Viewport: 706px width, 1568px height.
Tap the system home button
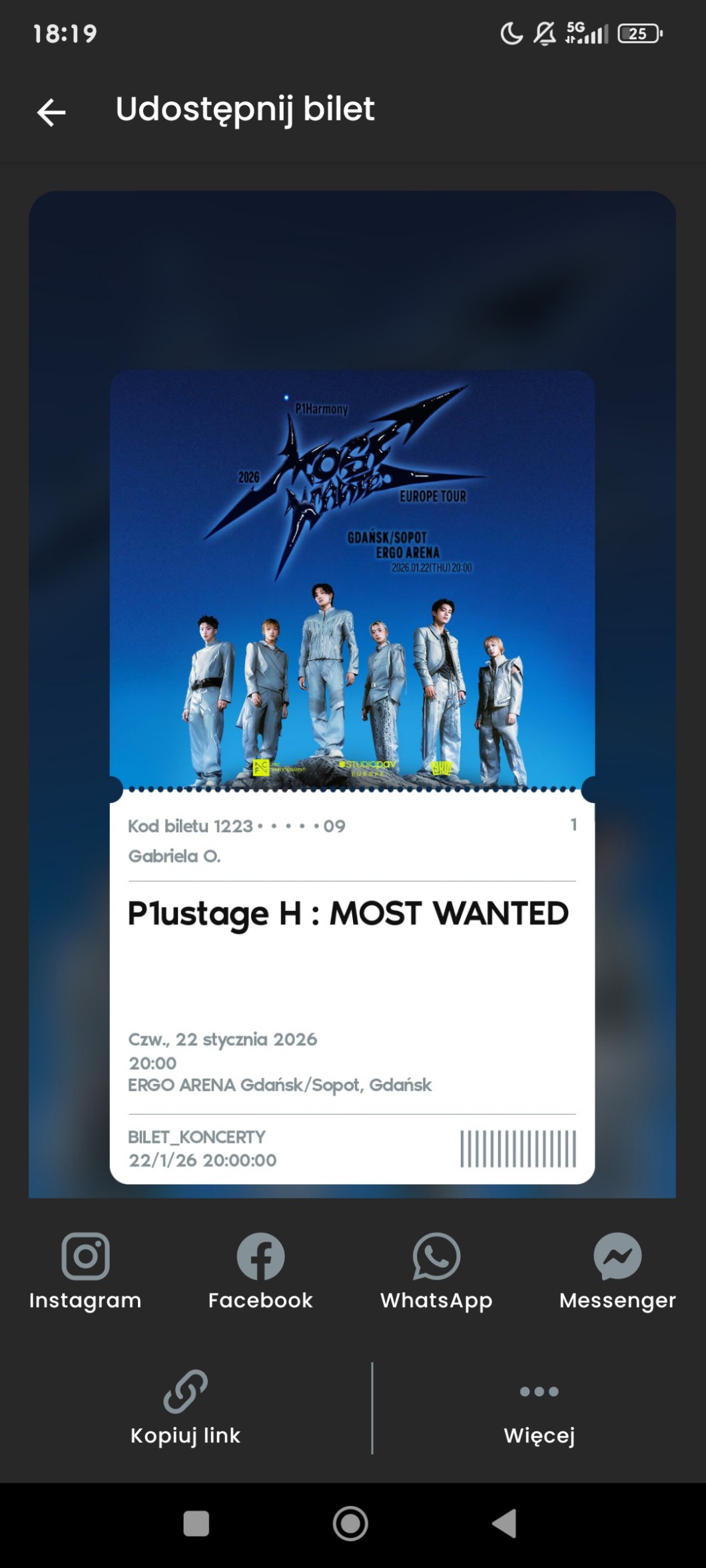pyautogui.click(x=350, y=1523)
